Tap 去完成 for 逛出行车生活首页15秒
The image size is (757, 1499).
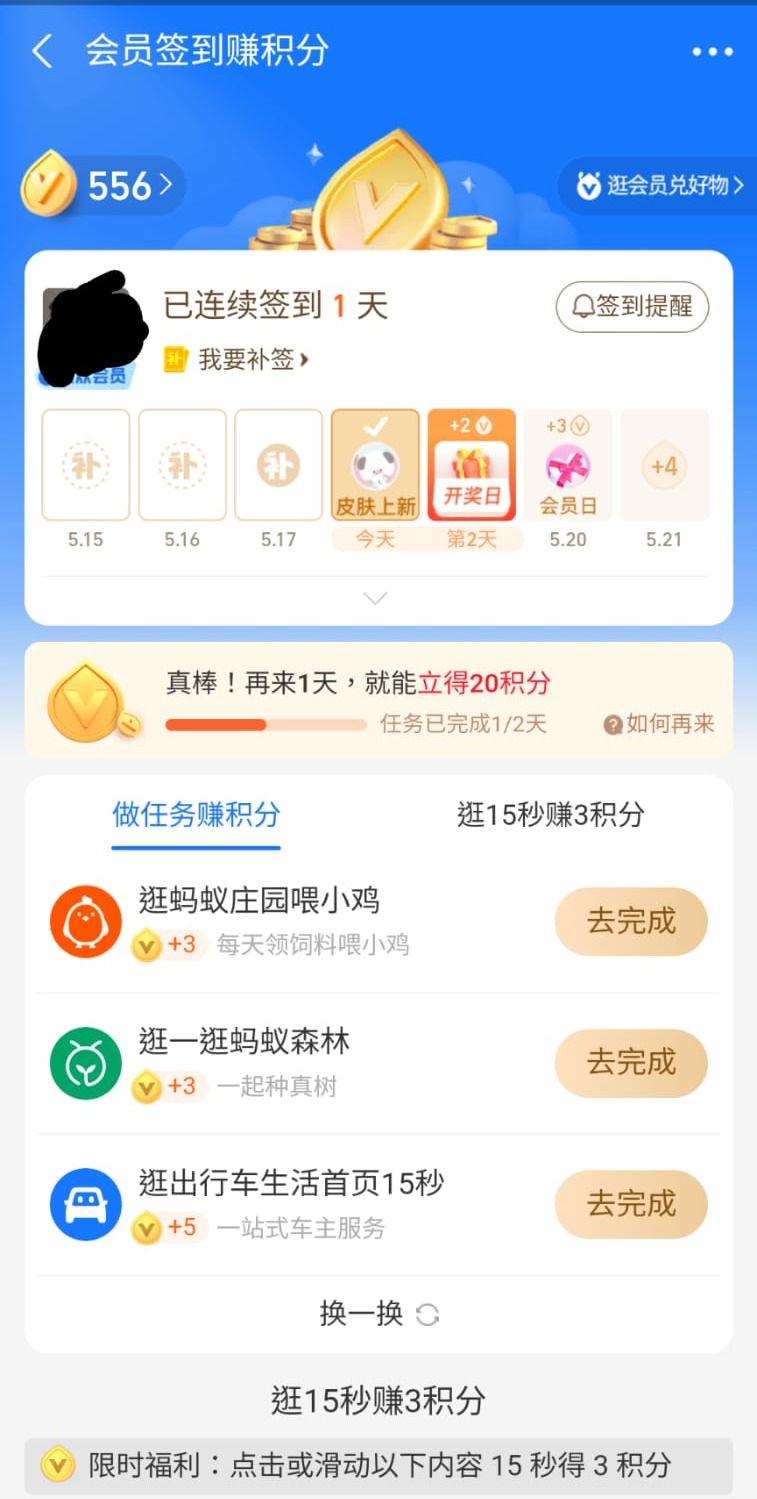point(631,1204)
